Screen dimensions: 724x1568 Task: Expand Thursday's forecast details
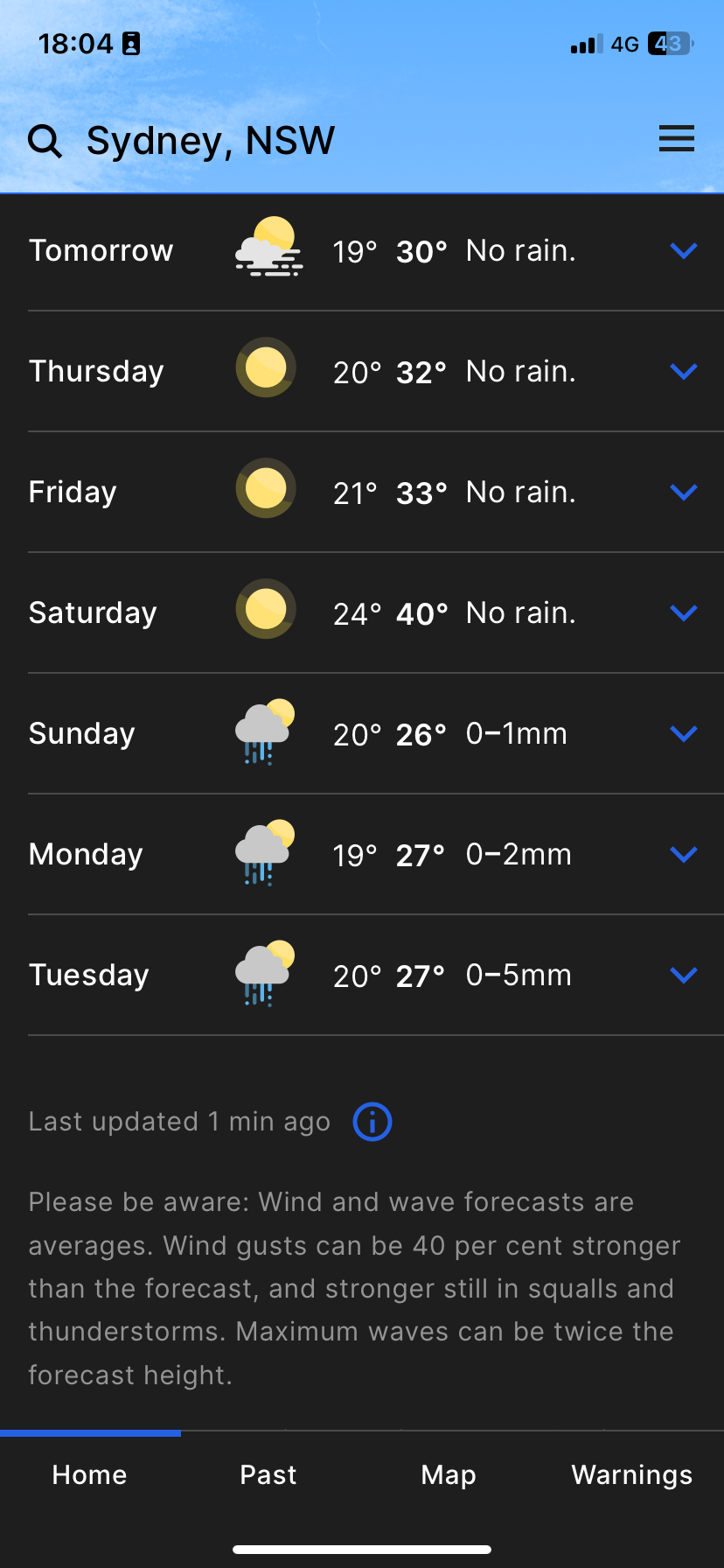683,372
